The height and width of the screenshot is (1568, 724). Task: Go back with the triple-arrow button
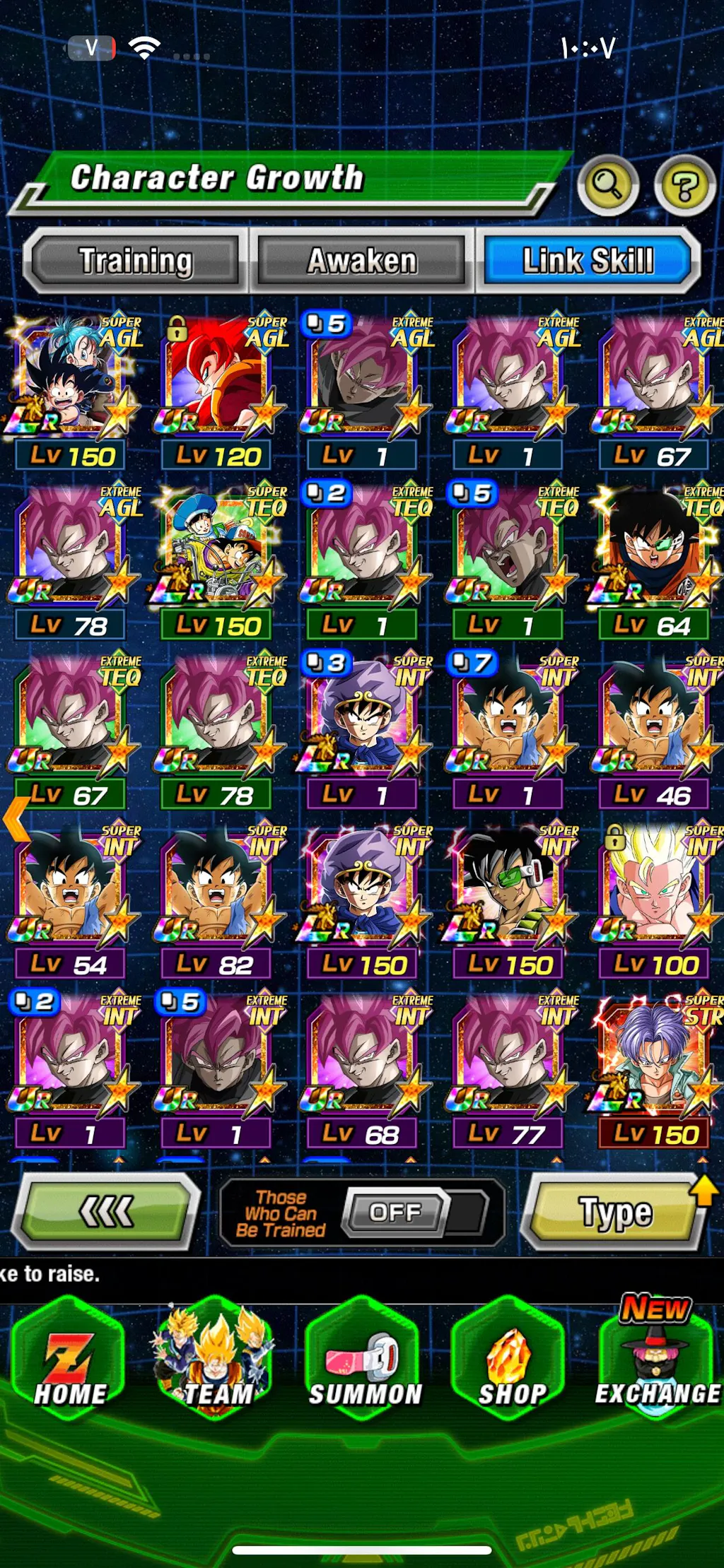pos(106,1211)
